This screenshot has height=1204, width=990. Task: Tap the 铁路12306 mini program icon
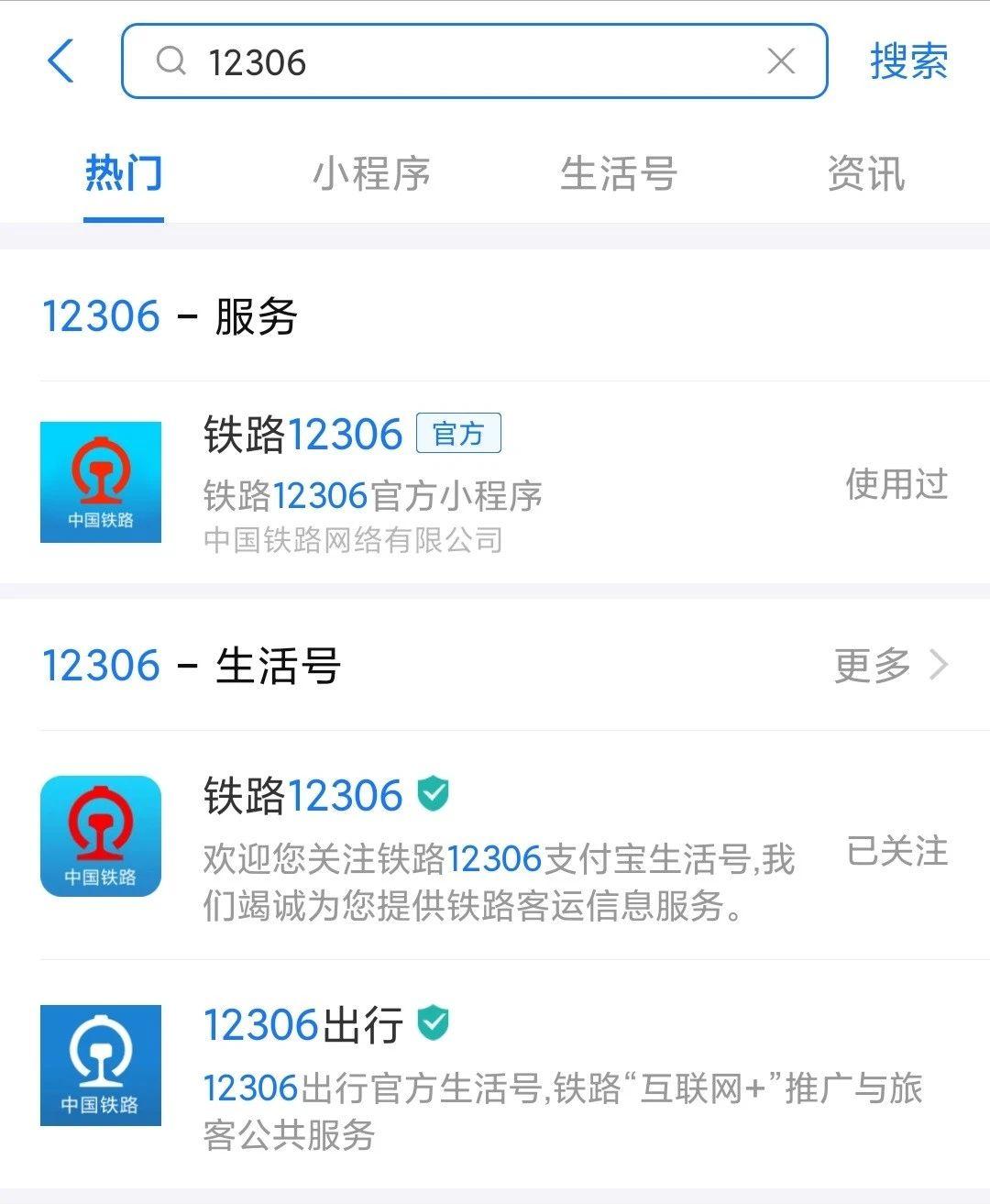click(101, 480)
